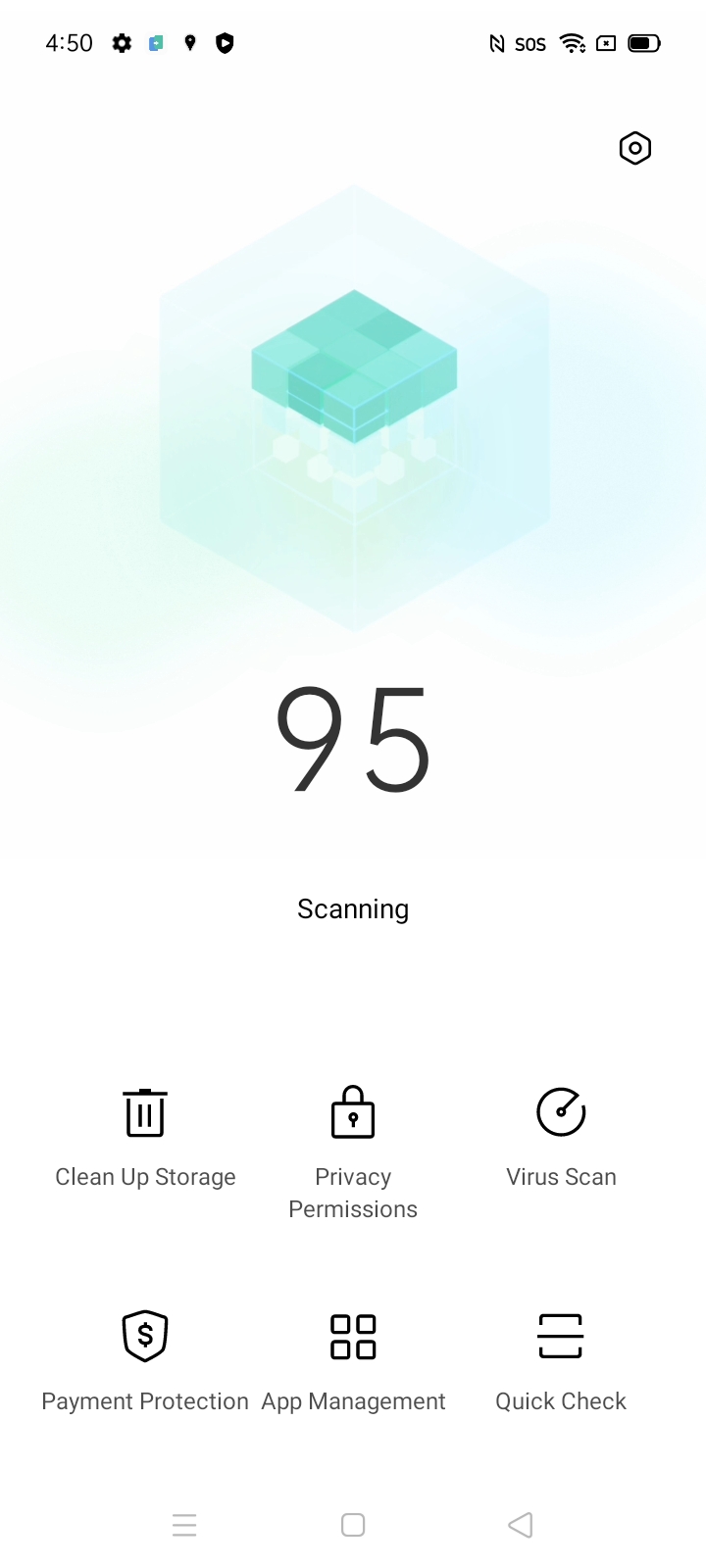Open Privacy Permissions
This screenshot has width=706, height=1568.
pos(353,1153)
